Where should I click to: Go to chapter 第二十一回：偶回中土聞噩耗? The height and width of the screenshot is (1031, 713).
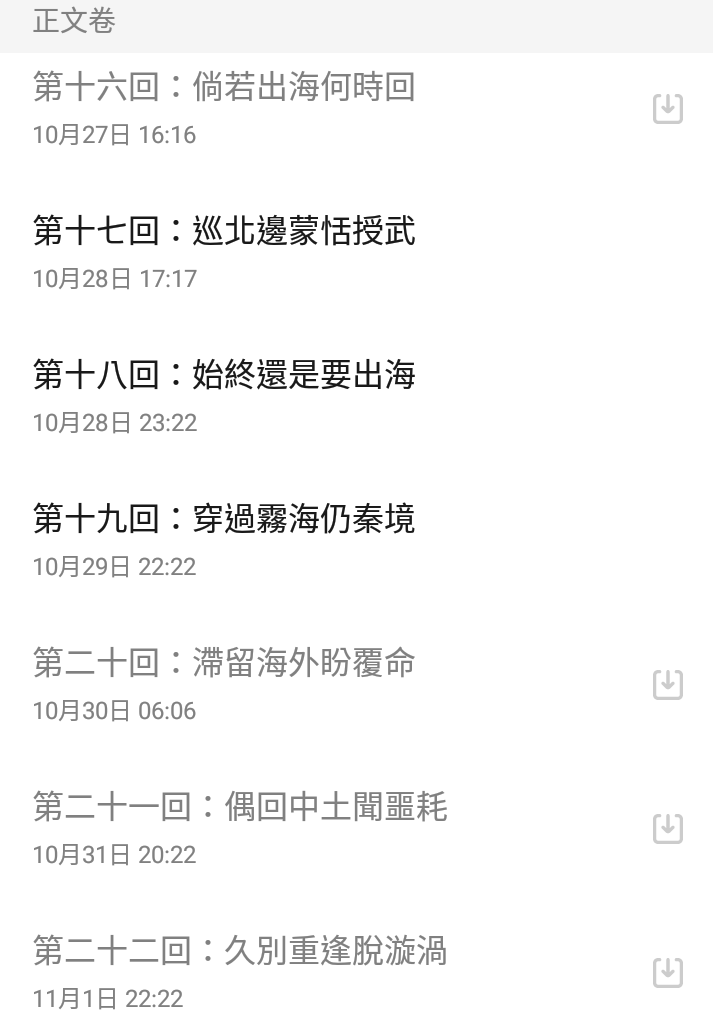240,807
